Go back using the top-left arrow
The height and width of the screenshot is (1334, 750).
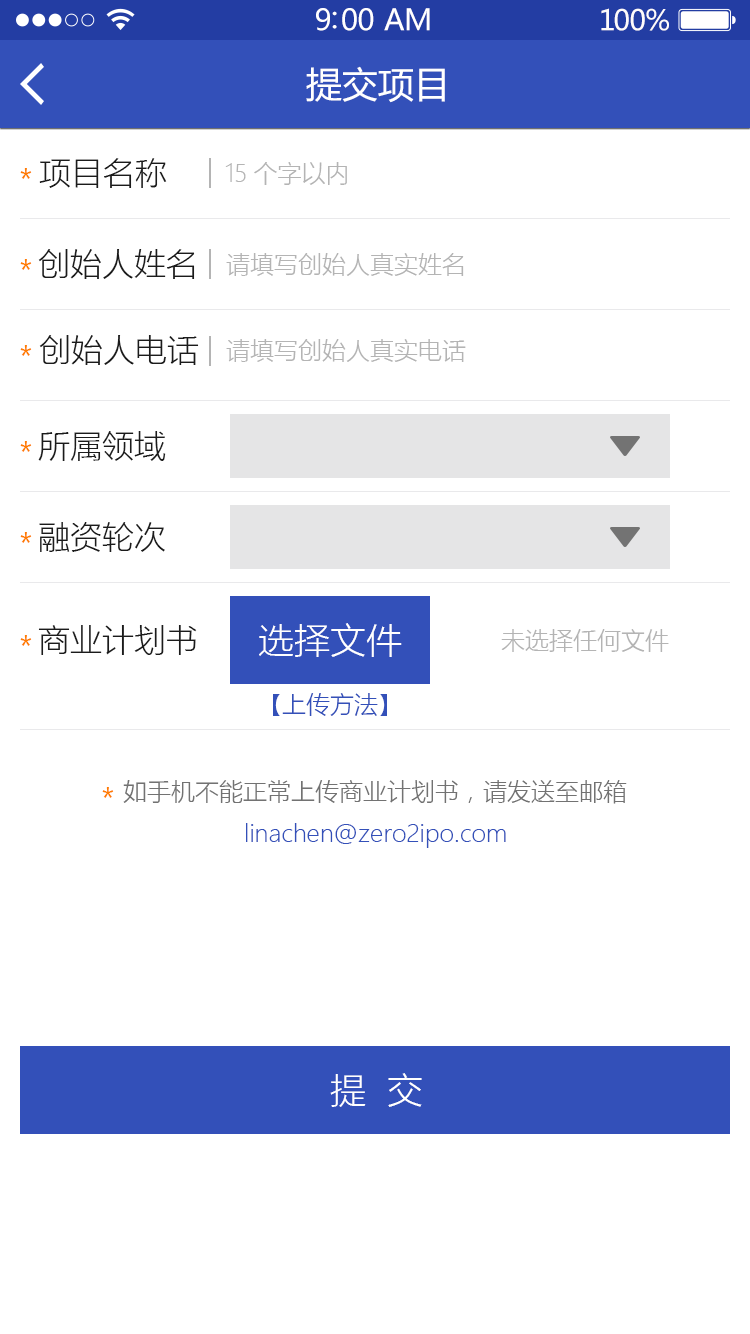[x=33, y=84]
